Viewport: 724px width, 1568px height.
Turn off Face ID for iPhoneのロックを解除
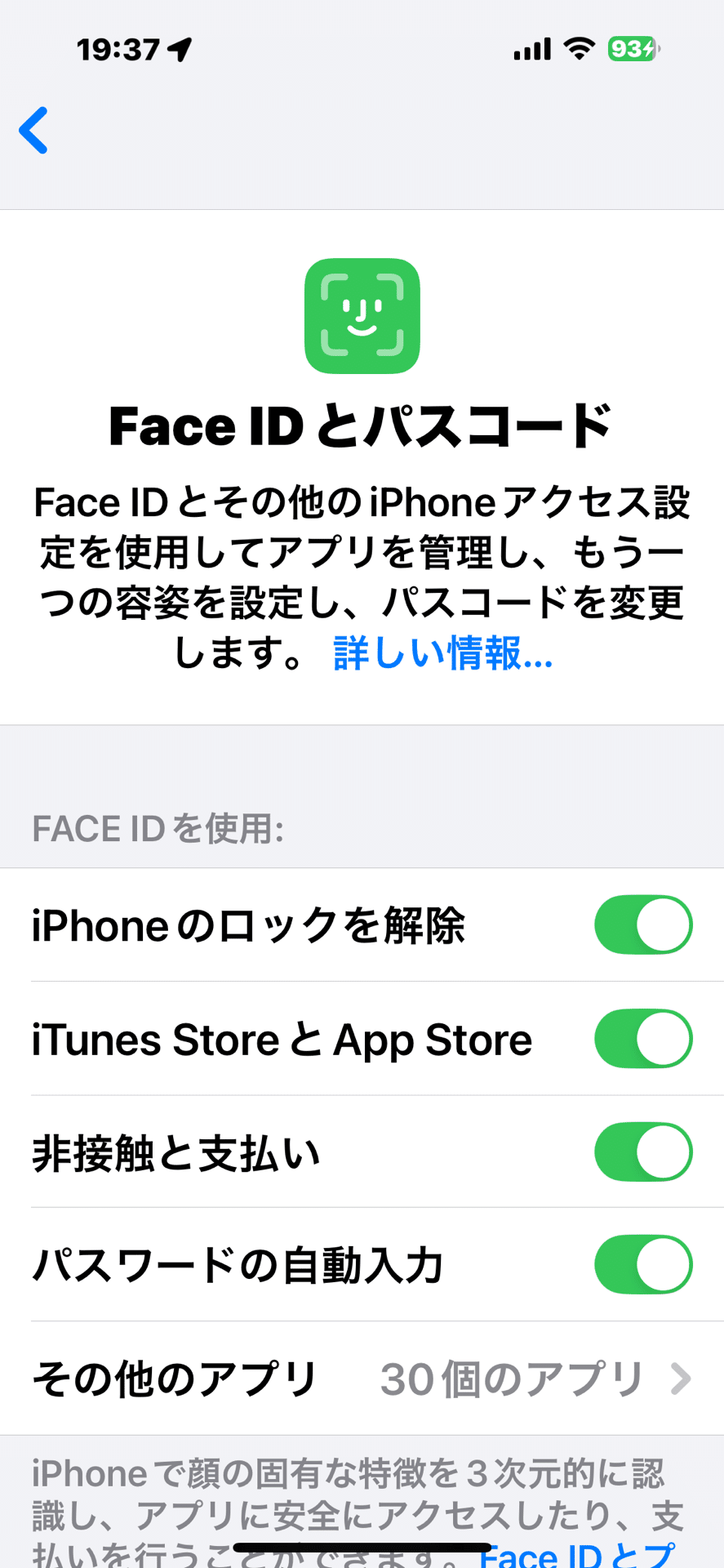click(643, 924)
